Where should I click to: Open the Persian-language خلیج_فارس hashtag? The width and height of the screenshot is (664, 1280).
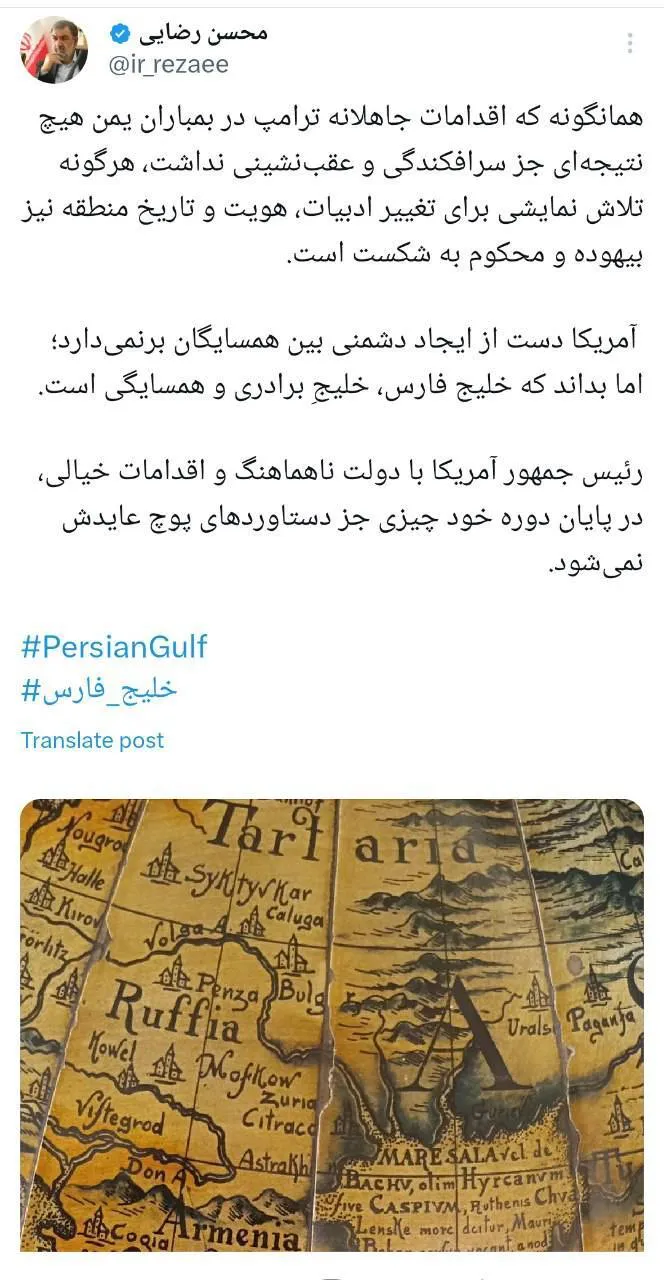click(x=98, y=691)
